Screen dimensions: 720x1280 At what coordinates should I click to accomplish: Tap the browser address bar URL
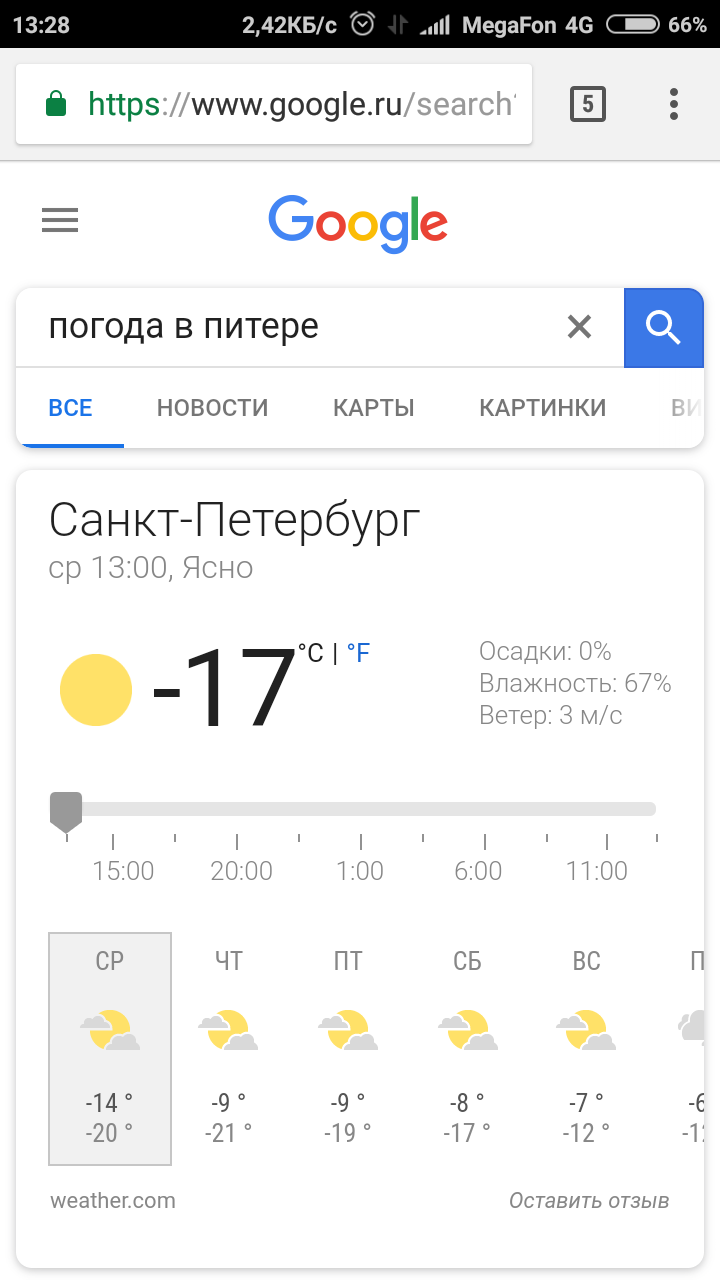(300, 104)
